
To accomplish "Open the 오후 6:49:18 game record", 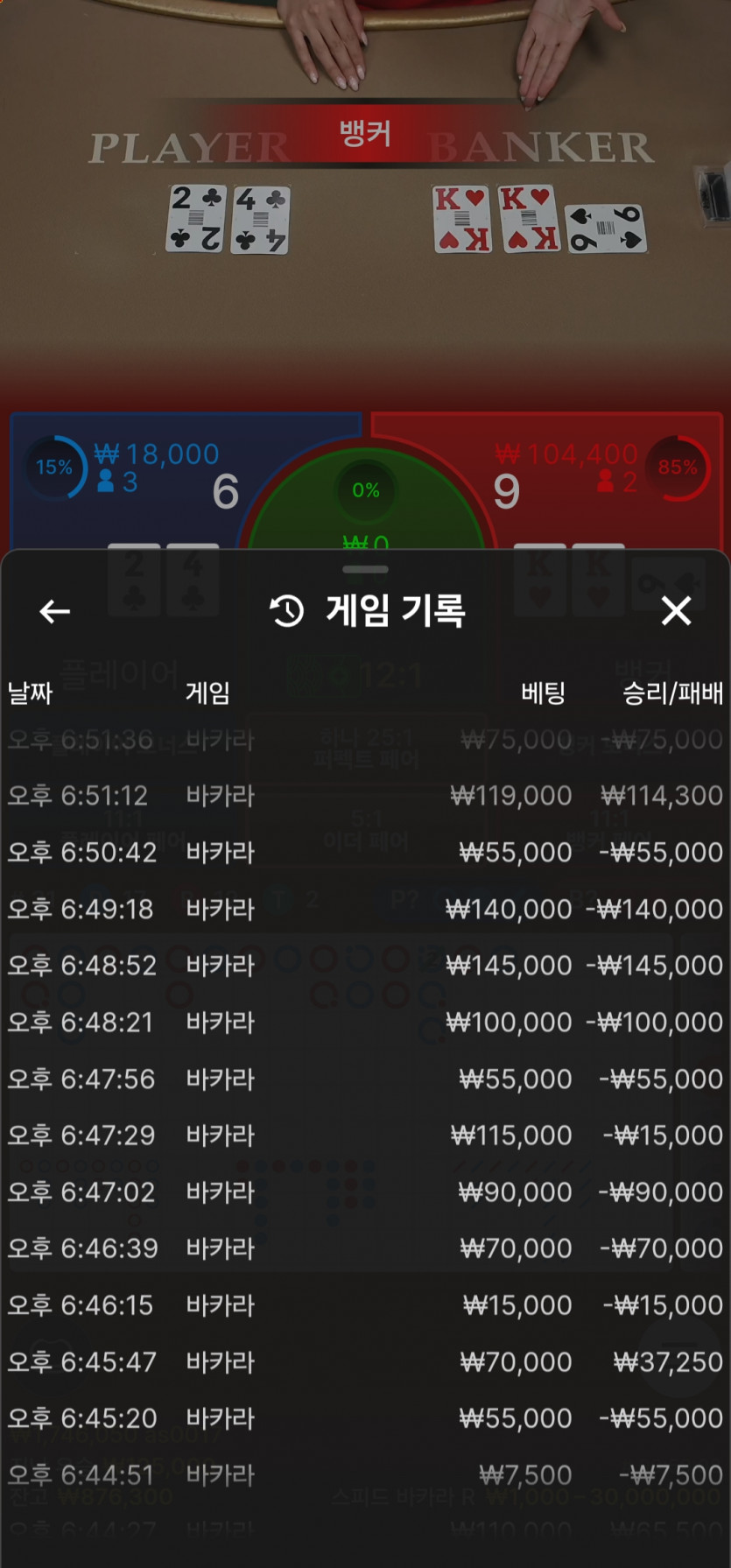I will click(365, 910).
